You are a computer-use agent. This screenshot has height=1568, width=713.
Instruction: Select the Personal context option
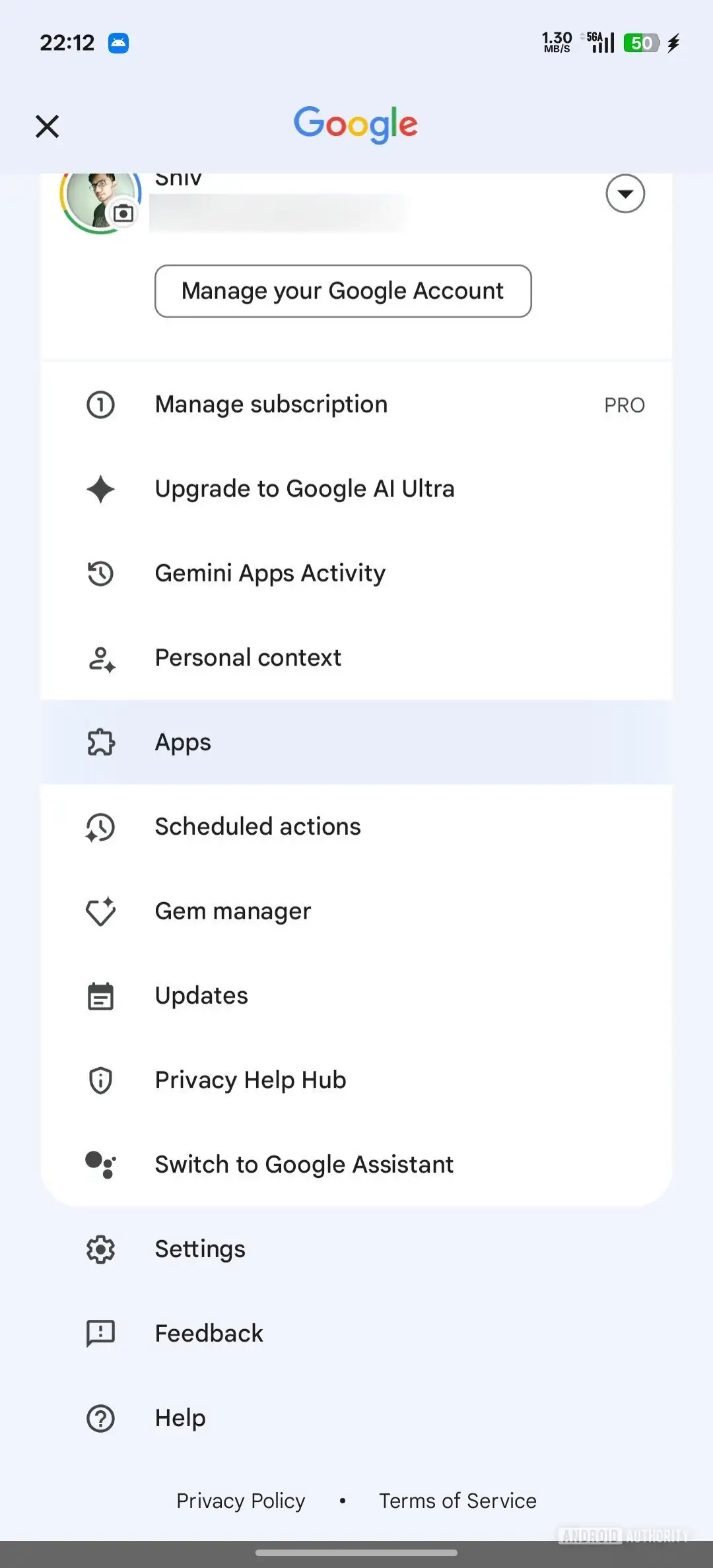248,657
